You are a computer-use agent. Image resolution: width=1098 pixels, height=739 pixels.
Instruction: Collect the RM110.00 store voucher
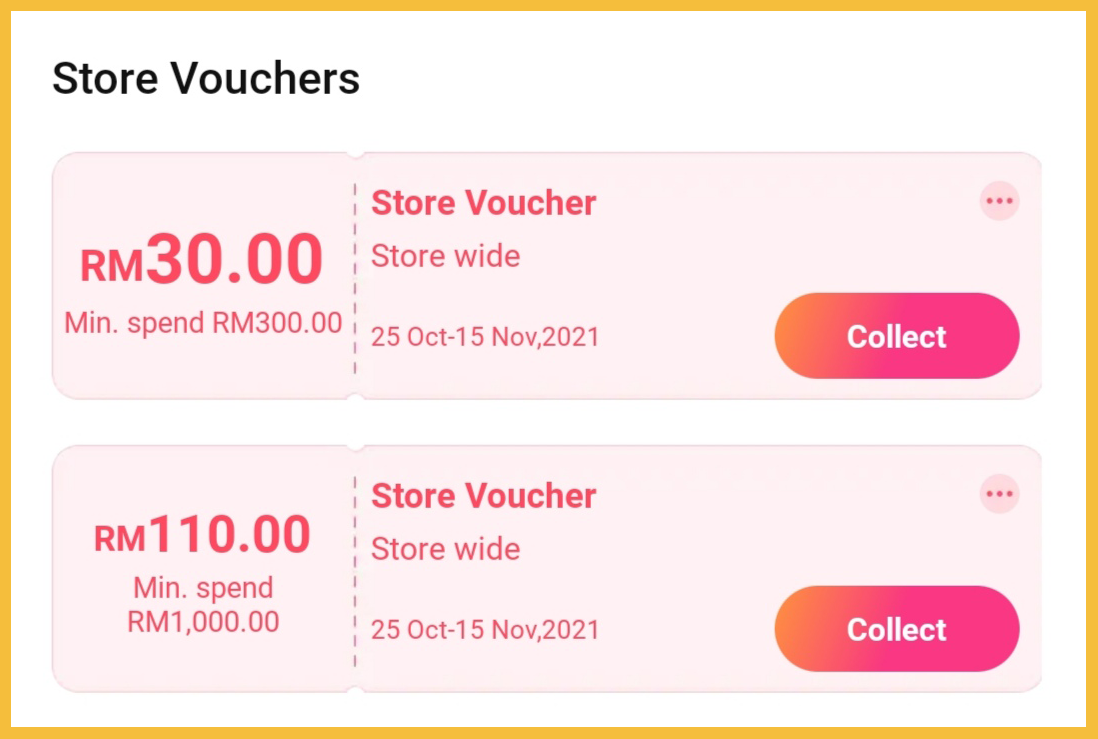896,629
